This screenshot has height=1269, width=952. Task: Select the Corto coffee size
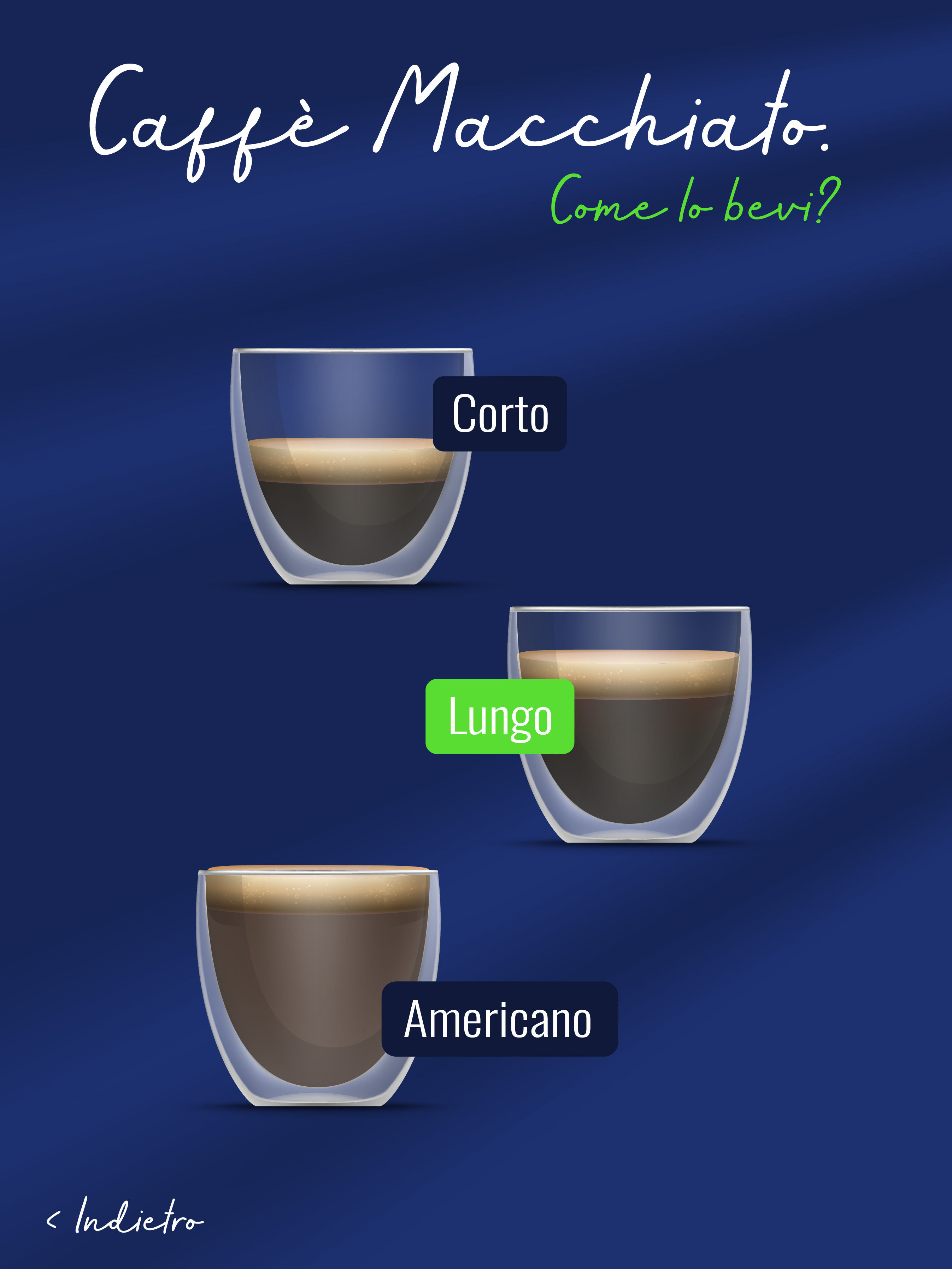pos(499,413)
